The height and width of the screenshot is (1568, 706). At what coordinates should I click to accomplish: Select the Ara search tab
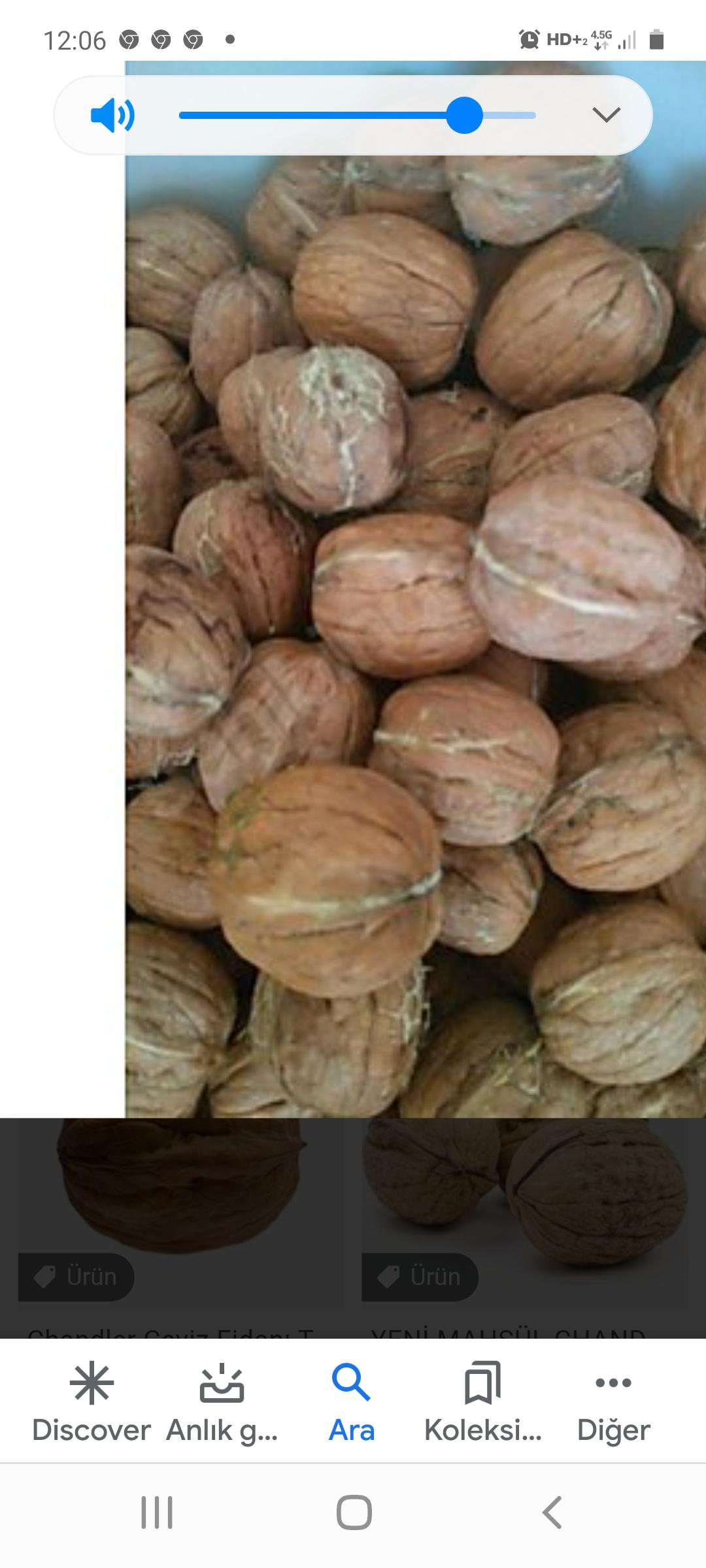click(352, 1402)
